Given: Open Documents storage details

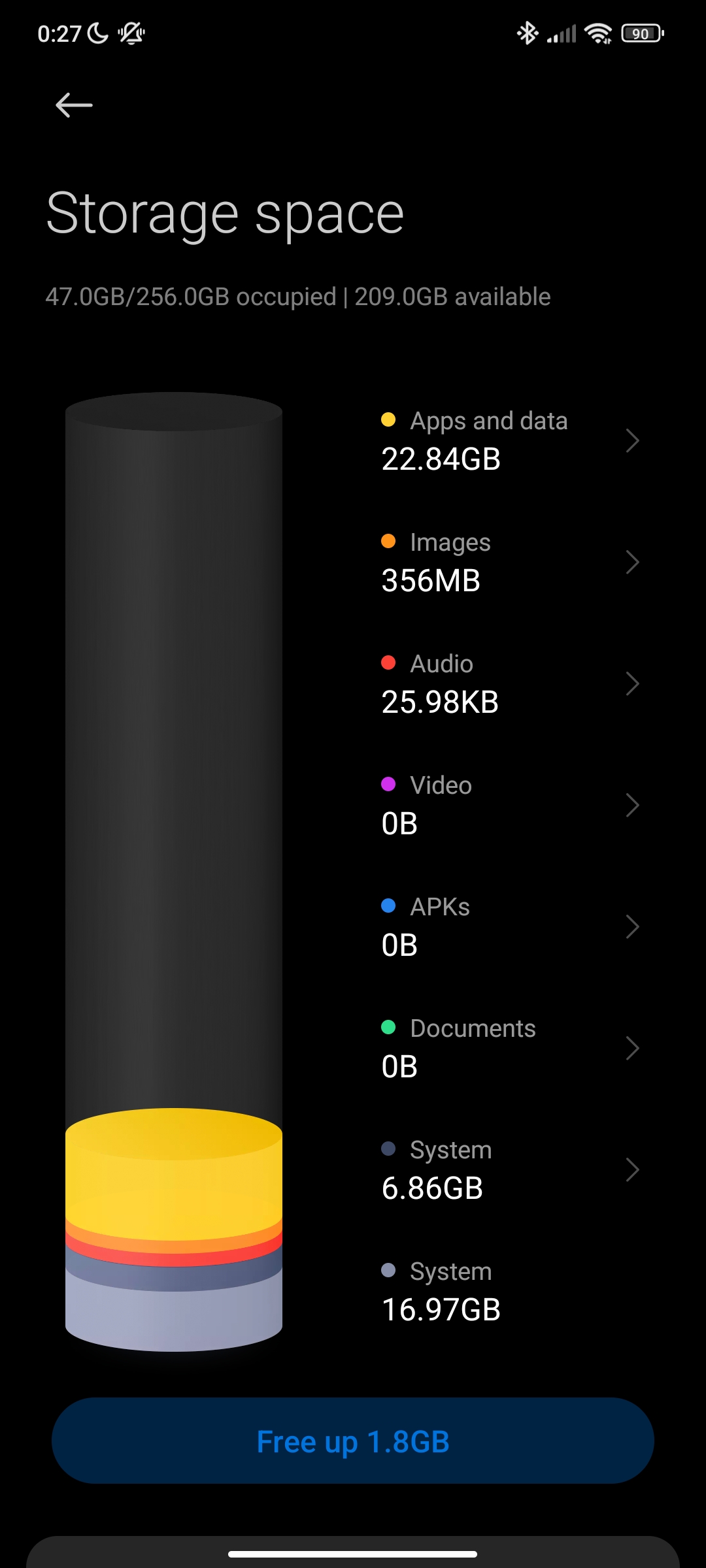Looking at the screenshot, I should tap(510, 1049).
